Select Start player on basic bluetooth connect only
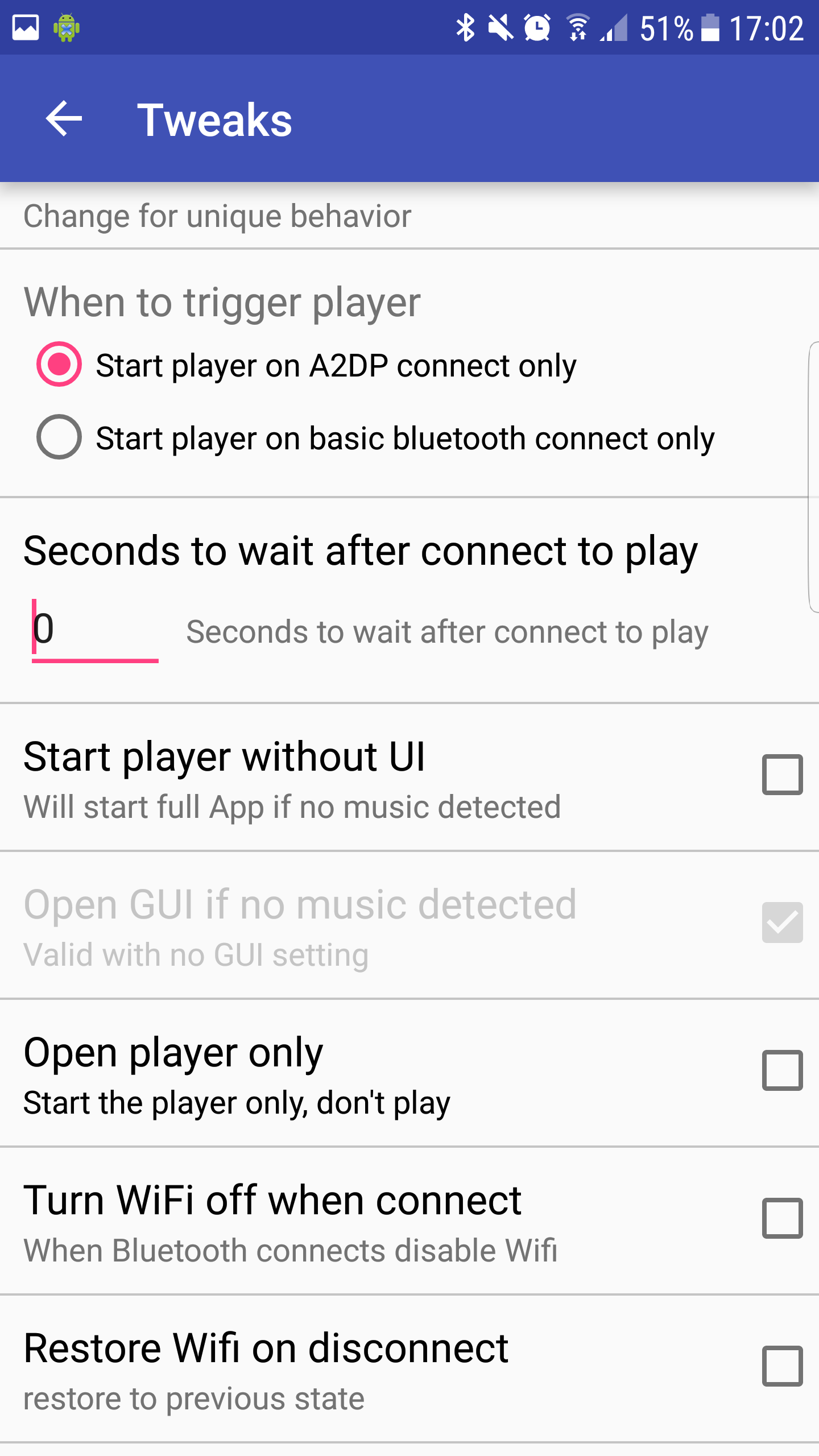Viewport: 819px width, 1456px height. (58, 438)
